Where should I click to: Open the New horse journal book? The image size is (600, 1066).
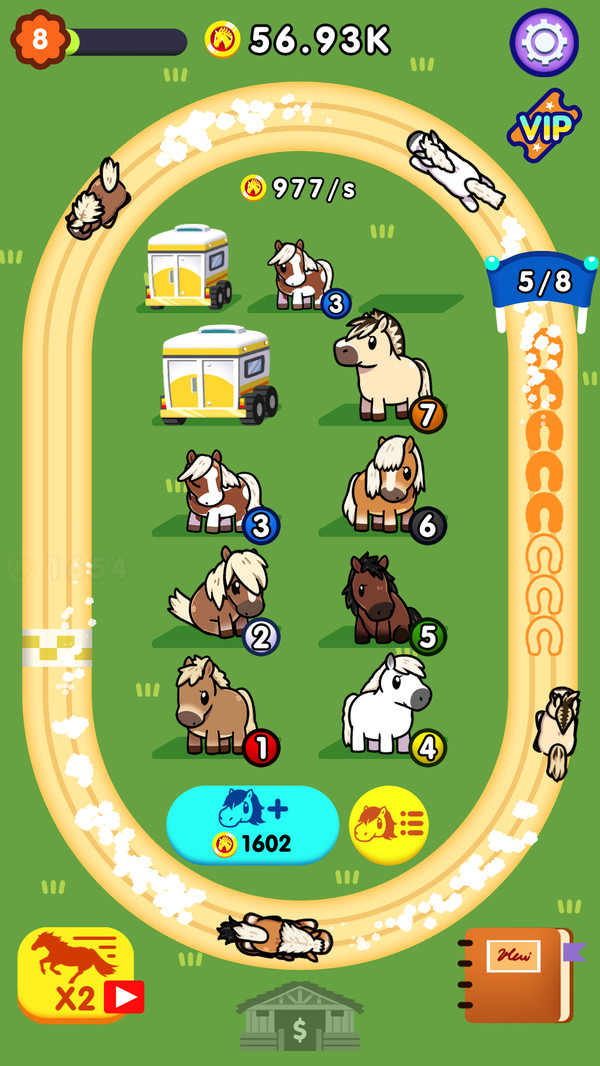pyautogui.click(x=515, y=974)
